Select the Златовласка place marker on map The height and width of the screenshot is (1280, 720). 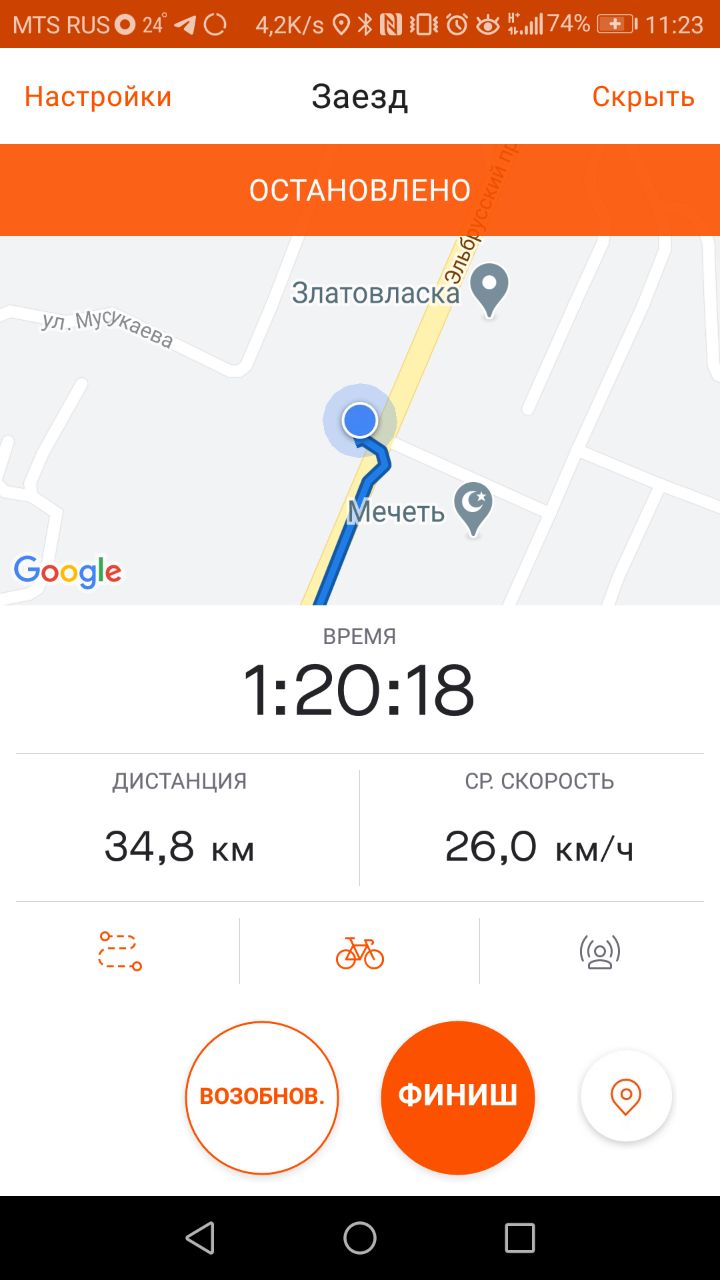coord(489,290)
